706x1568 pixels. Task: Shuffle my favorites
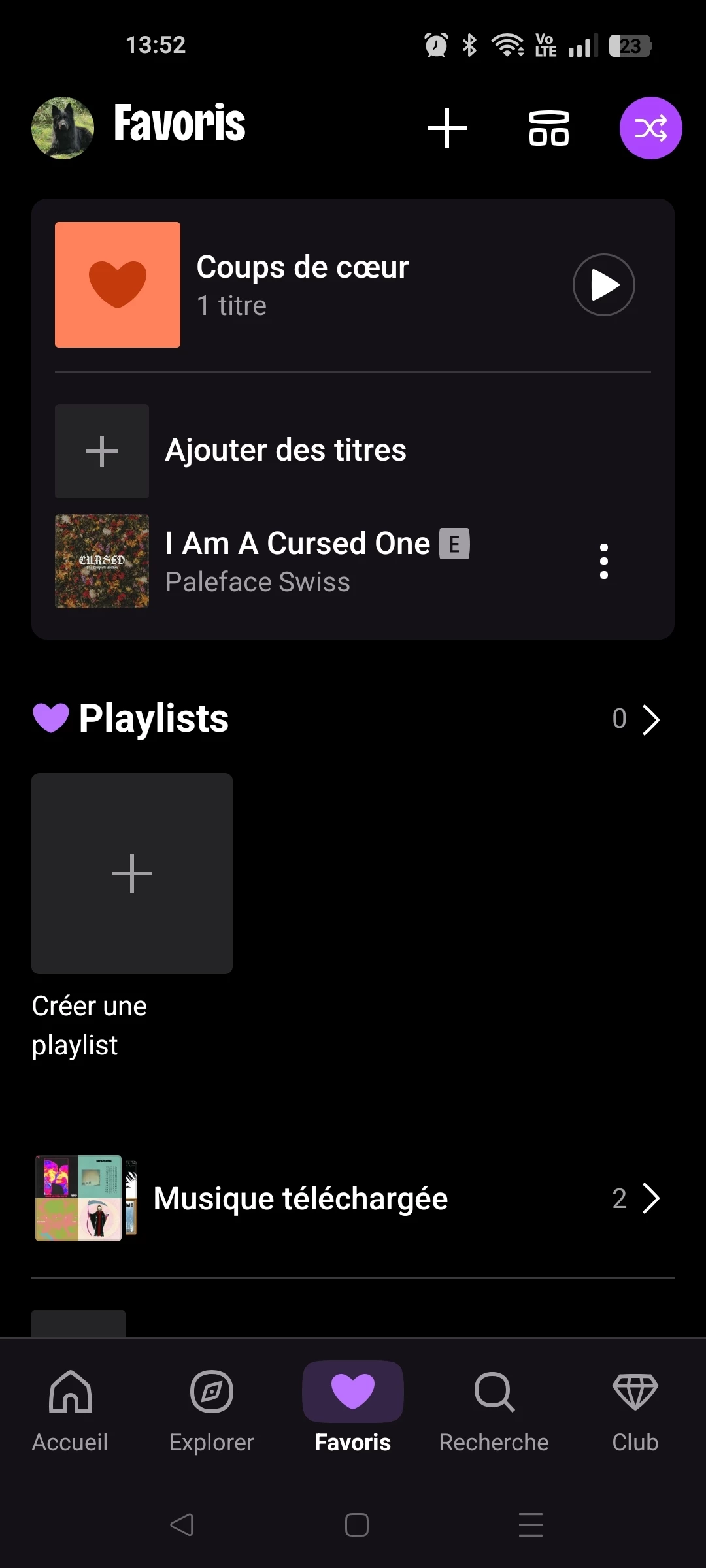click(650, 128)
